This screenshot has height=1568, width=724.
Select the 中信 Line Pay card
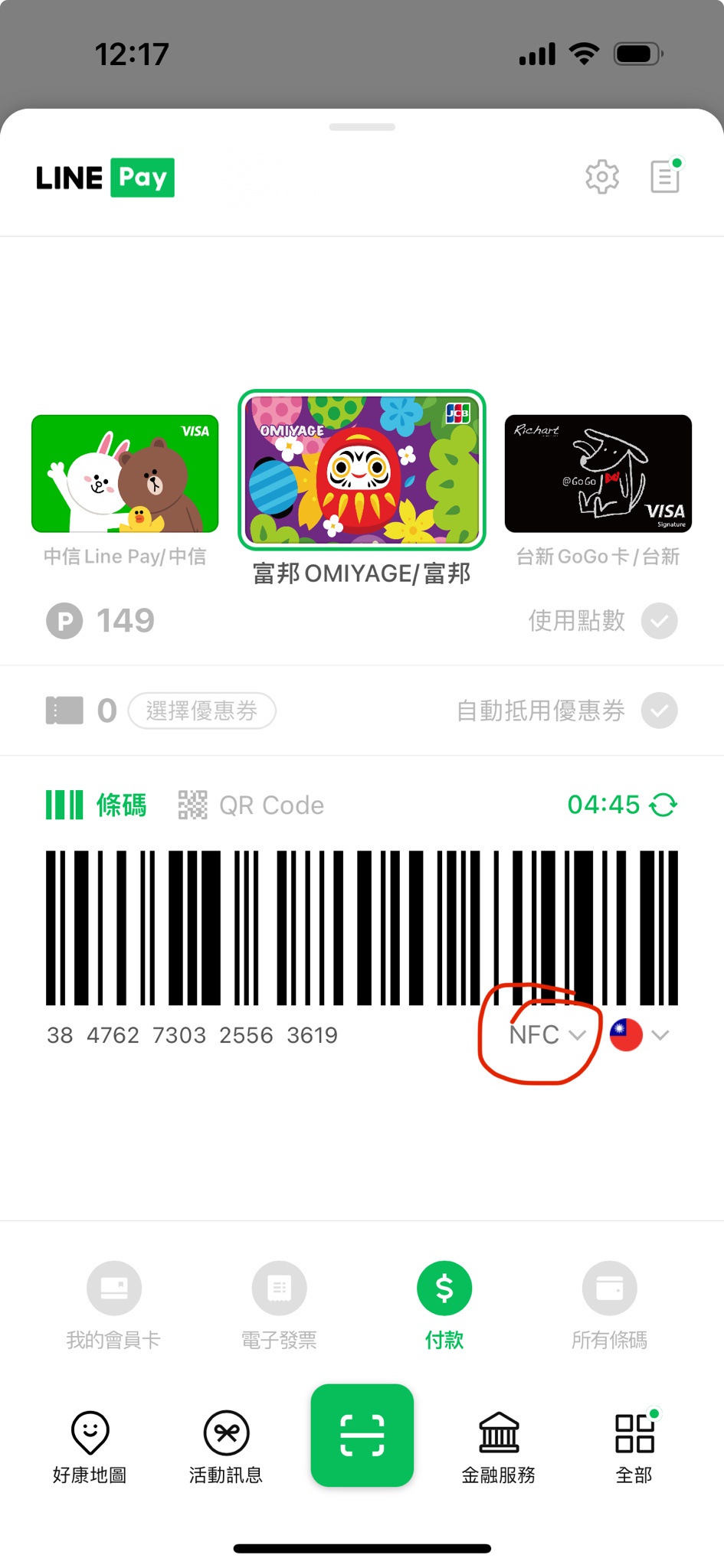point(125,474)
